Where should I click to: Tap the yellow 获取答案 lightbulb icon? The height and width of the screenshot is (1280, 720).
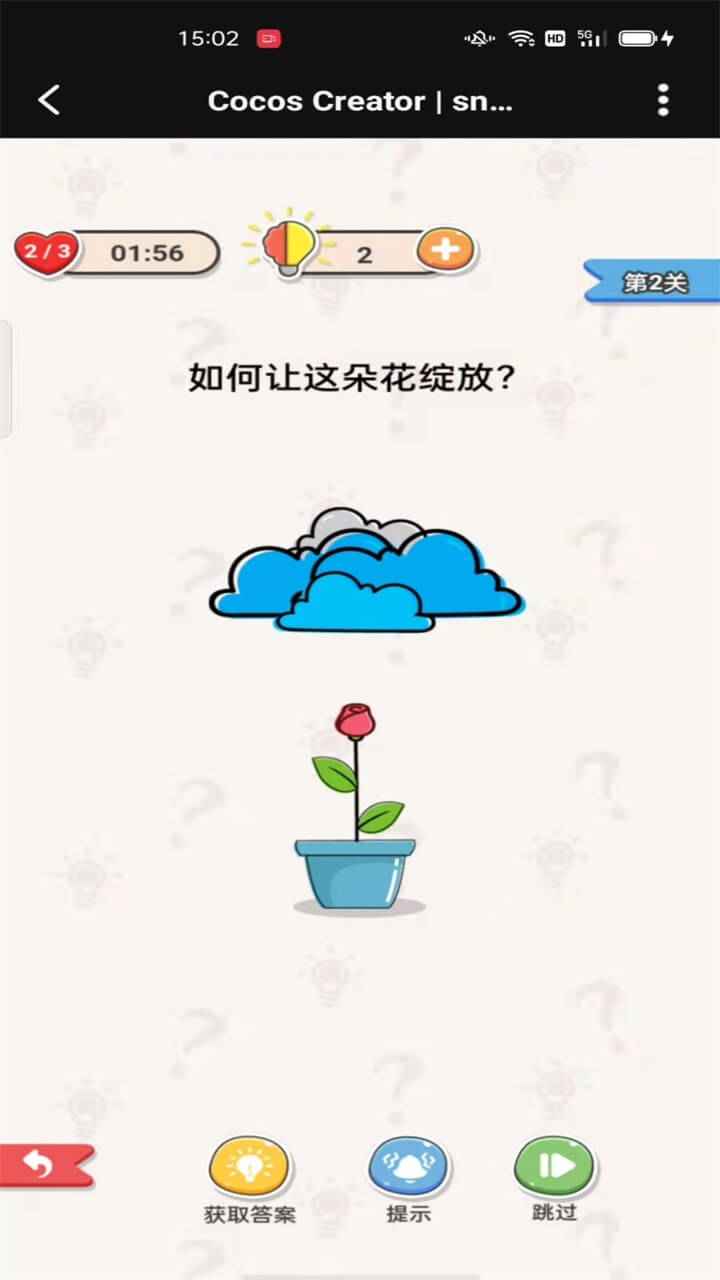tap(249, 1166)
